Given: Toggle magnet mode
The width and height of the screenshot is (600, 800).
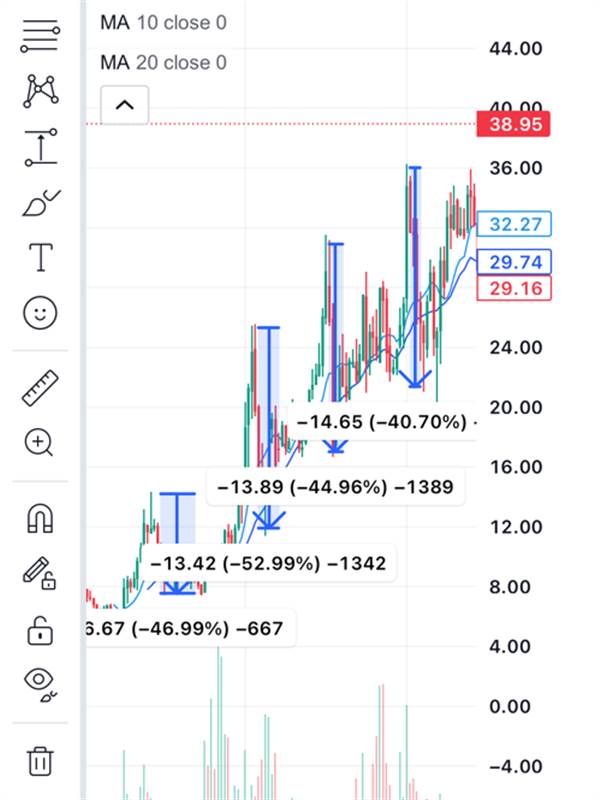Looking at the screenshot, I should 40,518.
